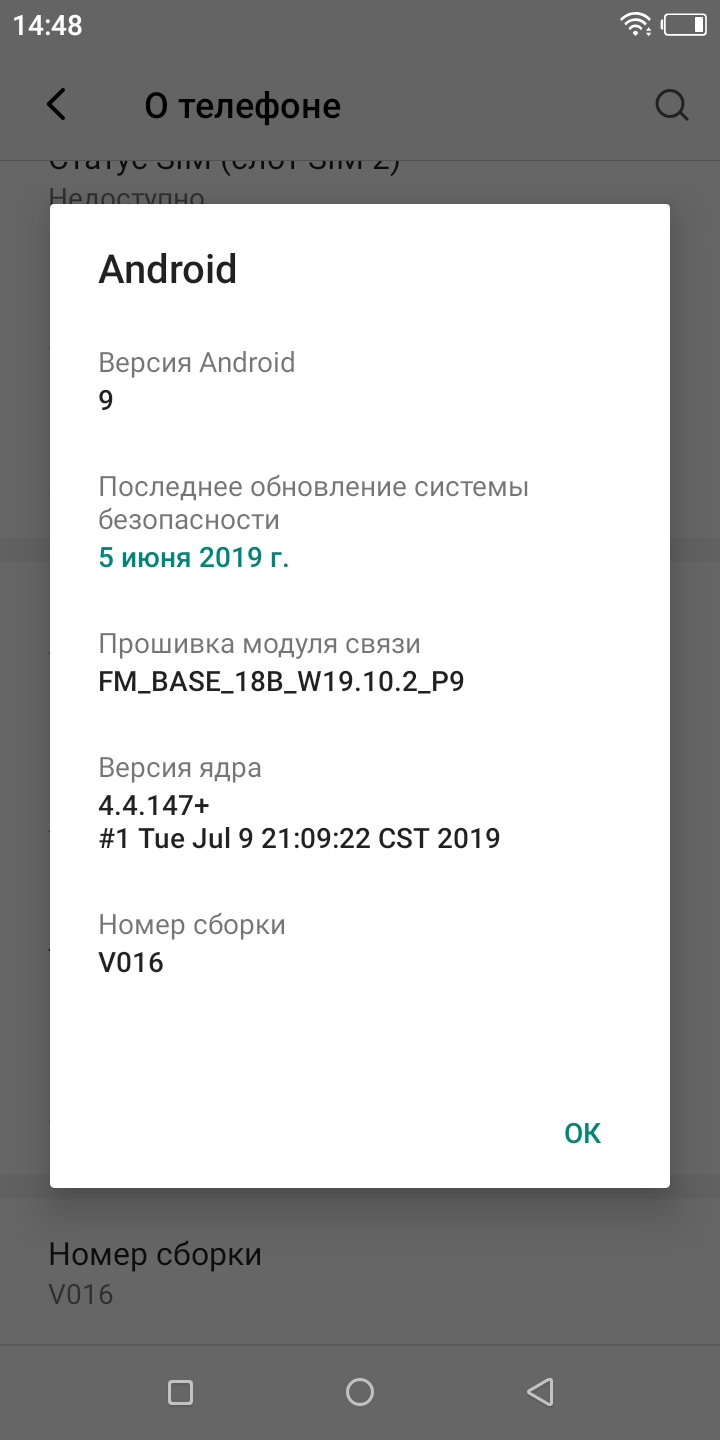The image size is (720, 1440).
Task: Open recent apps
Action: 180,1391
